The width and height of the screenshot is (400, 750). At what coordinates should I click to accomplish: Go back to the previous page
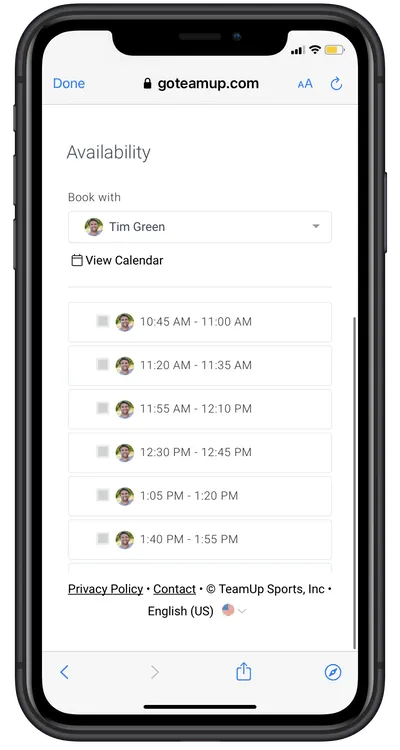[64, 672]
